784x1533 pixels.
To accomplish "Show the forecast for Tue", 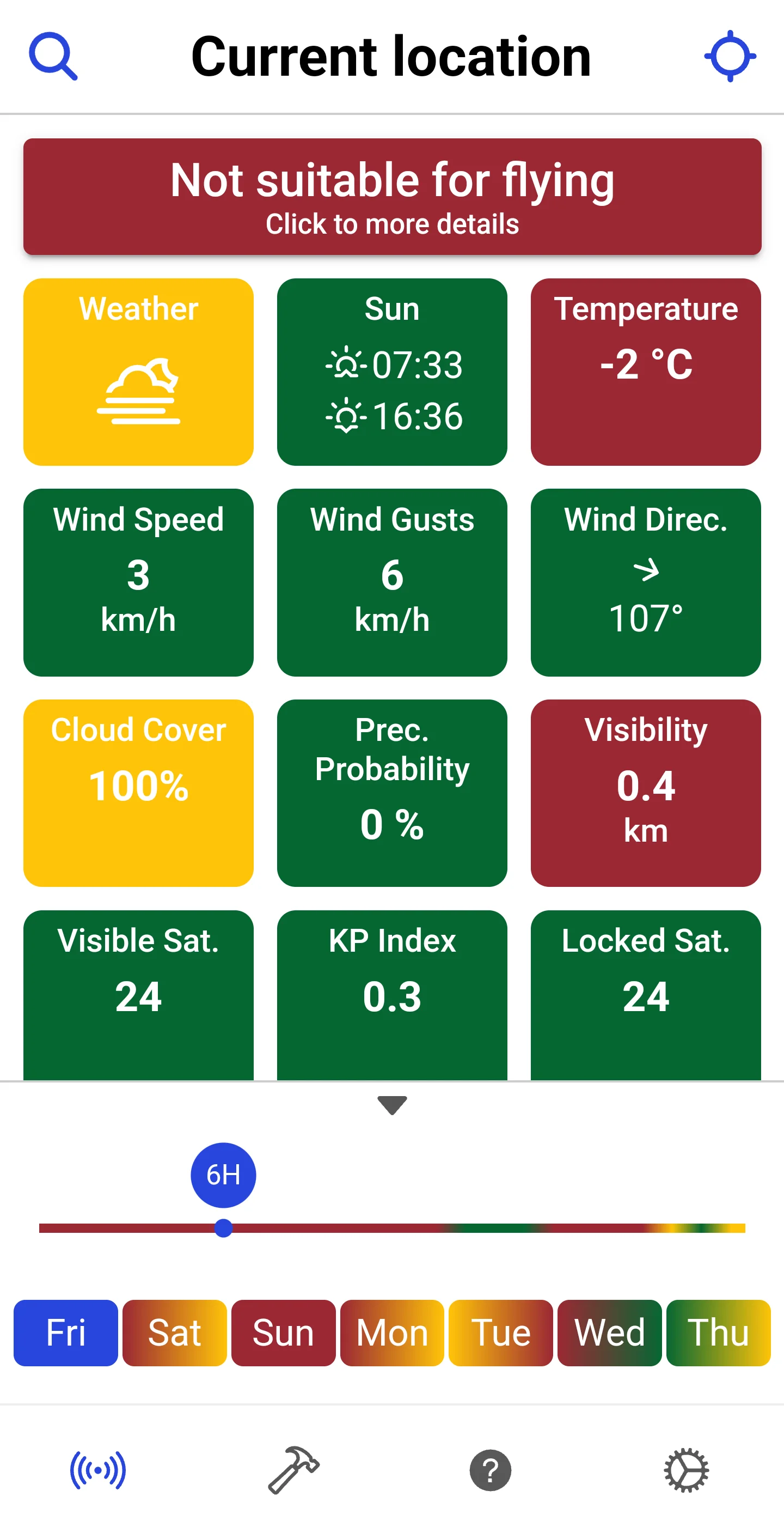I will coord(501,1333).
